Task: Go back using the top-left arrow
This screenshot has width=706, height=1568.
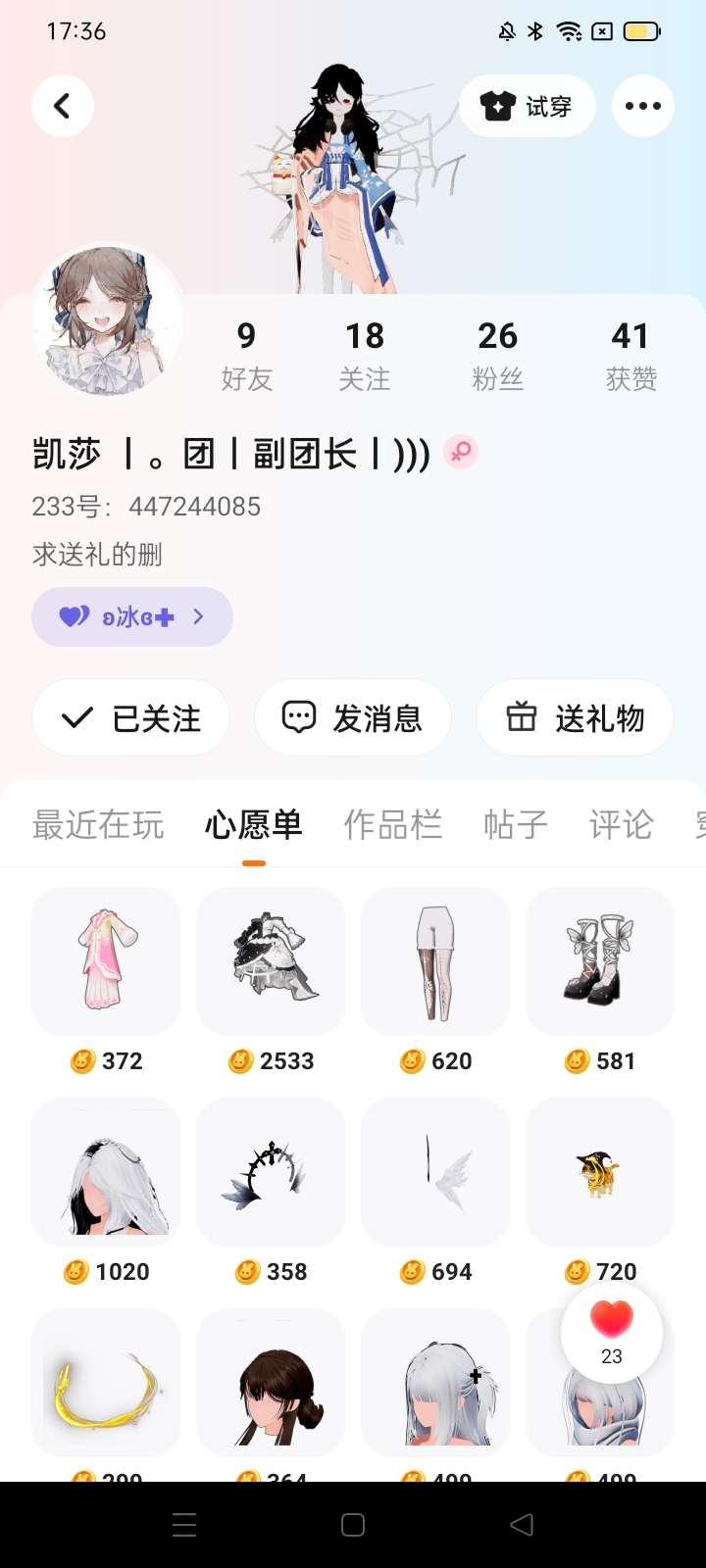Action: point(63,106)
